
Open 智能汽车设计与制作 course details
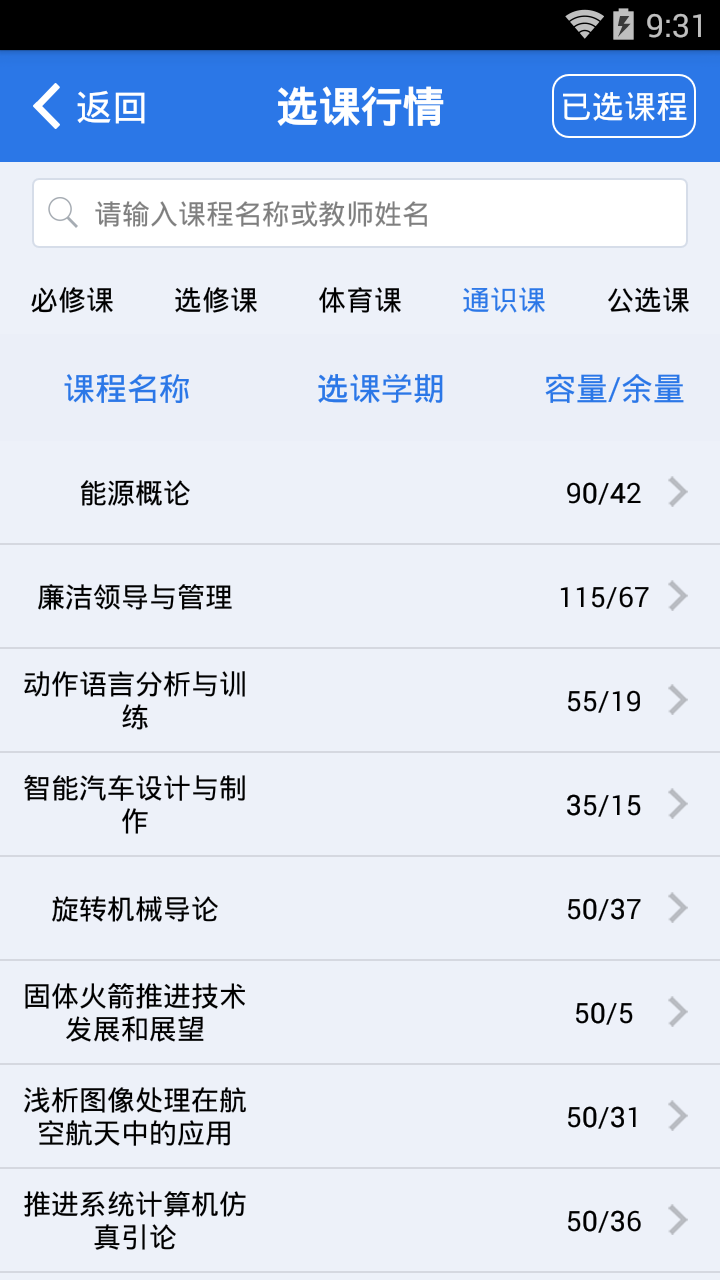tap(360, 805)
